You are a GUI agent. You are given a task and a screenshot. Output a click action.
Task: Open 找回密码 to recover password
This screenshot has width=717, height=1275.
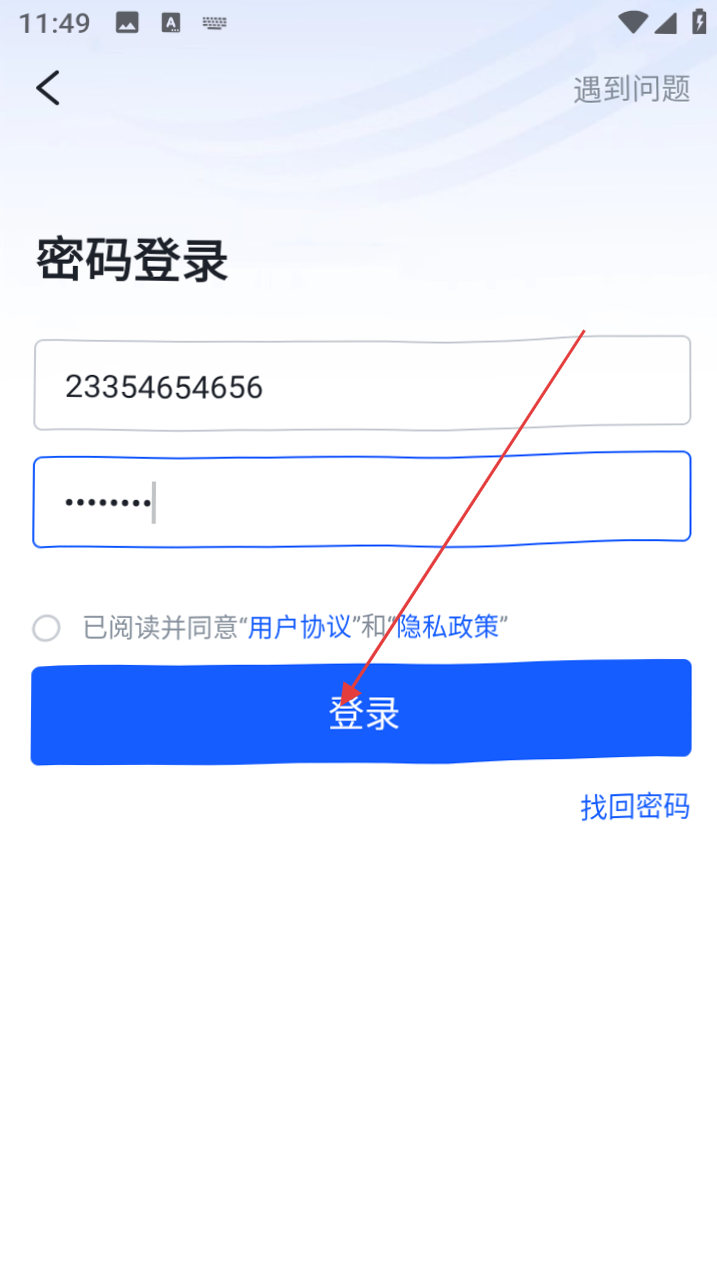coord(635,807)
